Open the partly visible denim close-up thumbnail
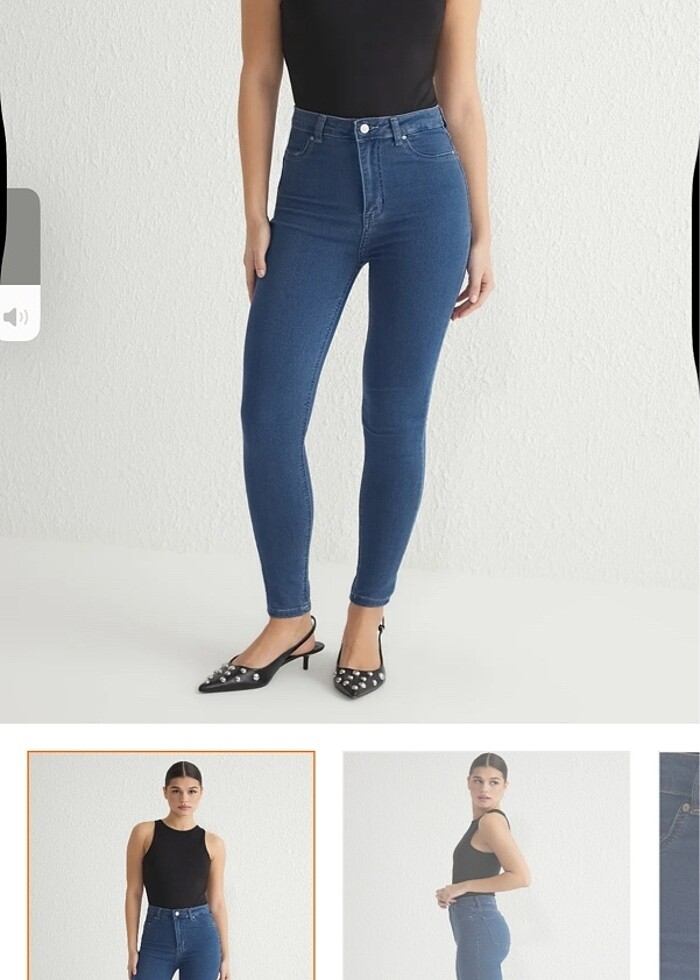 pyautogui.click(x=680, y=865)
